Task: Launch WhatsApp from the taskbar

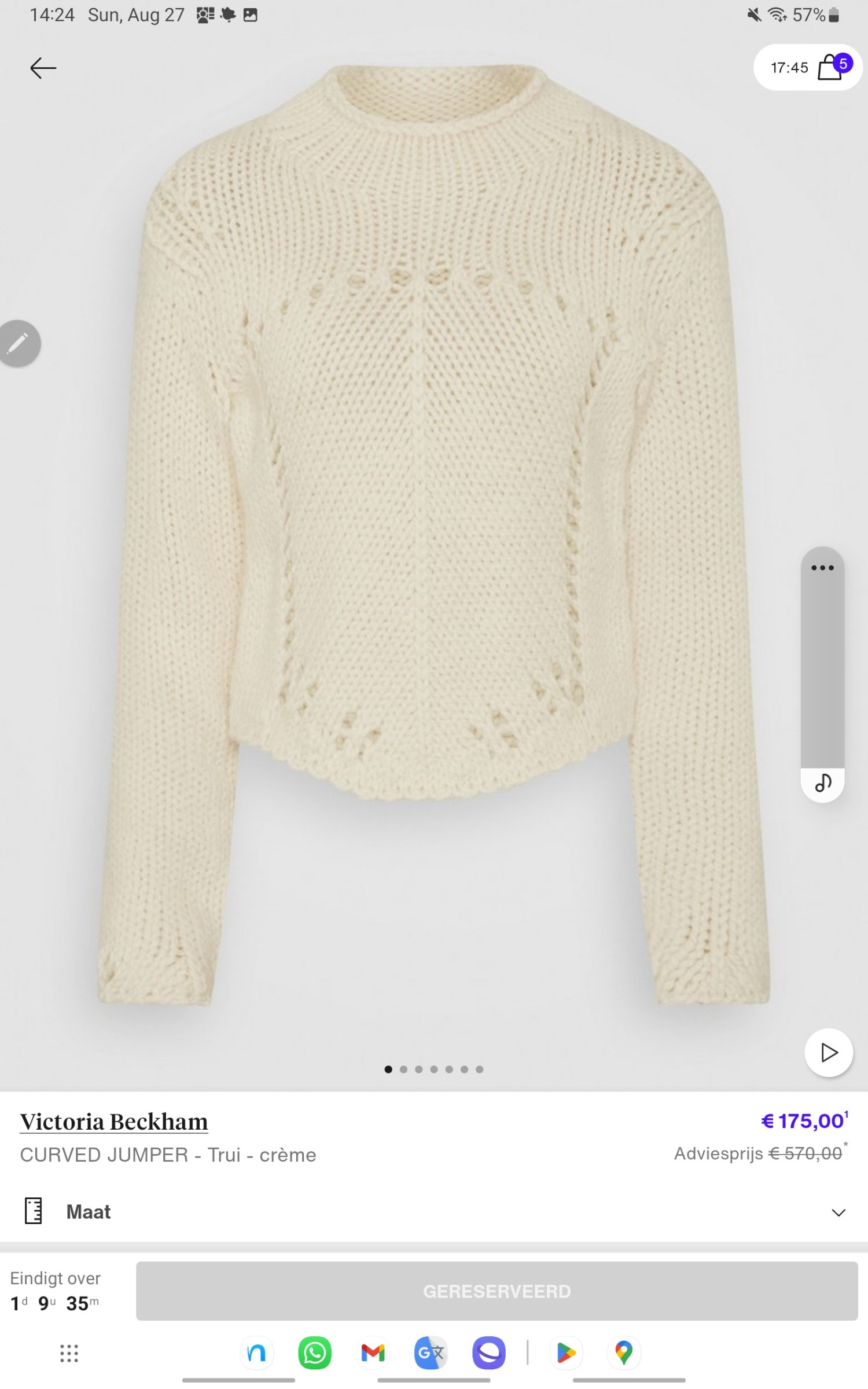Action: tap(315, 1353)
